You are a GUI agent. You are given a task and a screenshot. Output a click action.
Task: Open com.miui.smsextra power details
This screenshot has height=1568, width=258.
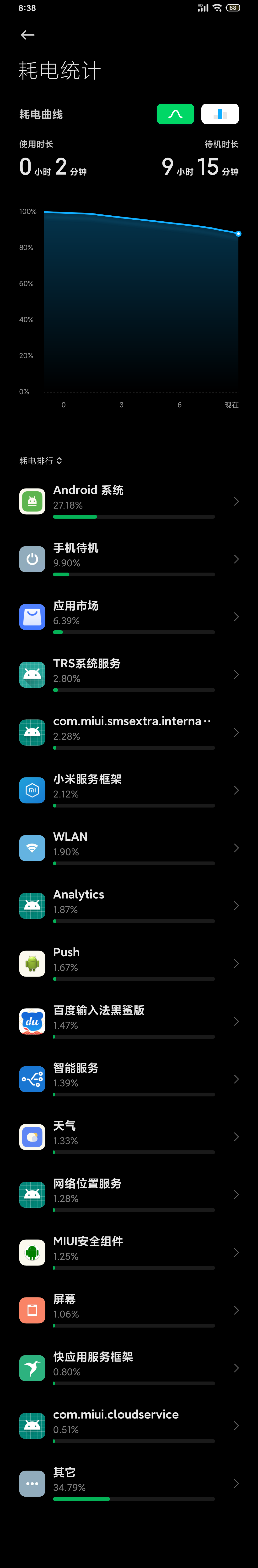[x=129, y=732]
